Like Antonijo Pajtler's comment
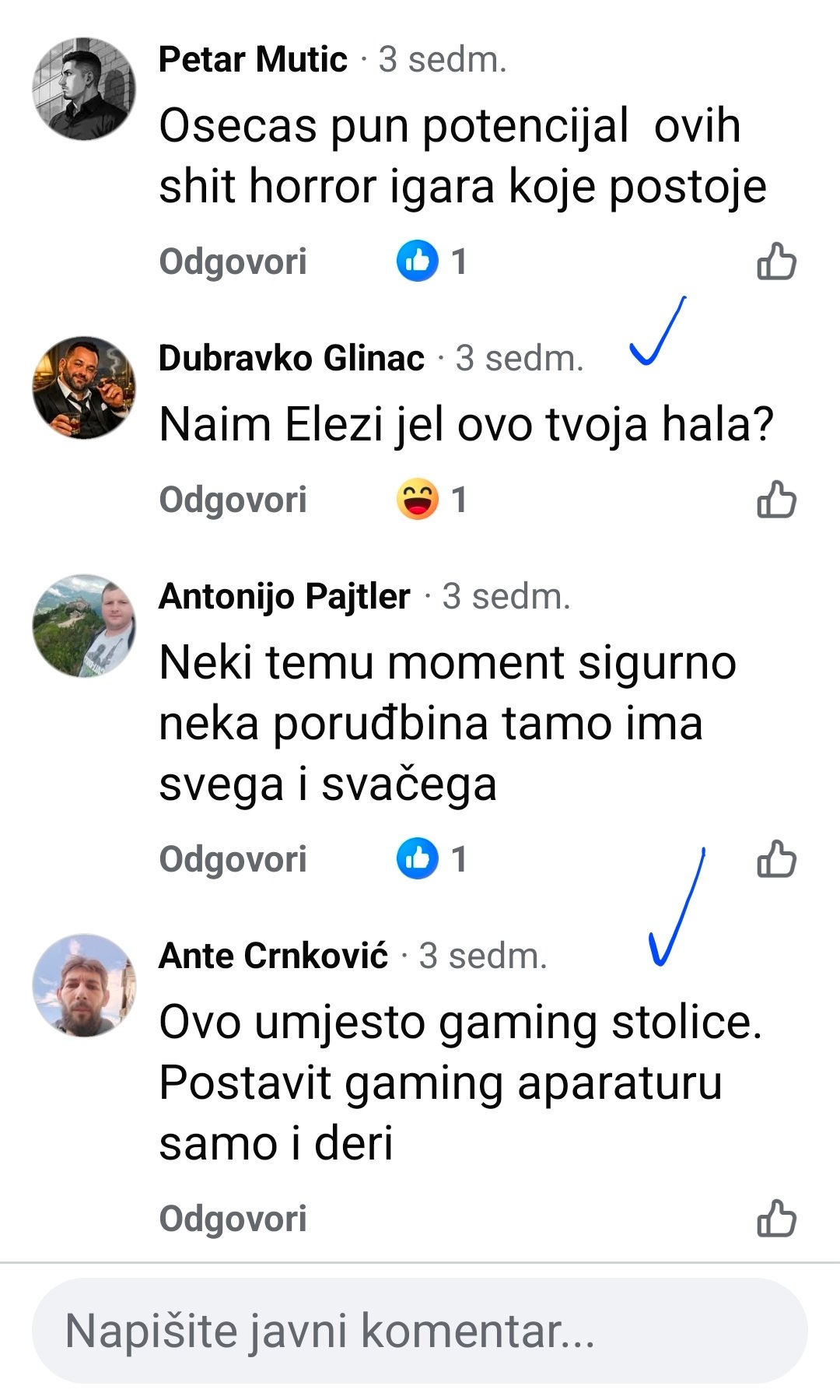The width and height of the screenshot is (840, 1400). point(776,859)
